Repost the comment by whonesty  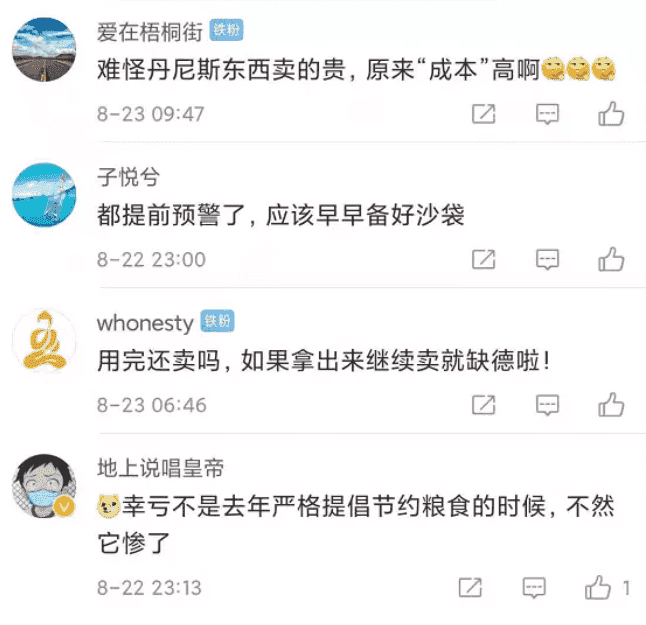point(483,405)
